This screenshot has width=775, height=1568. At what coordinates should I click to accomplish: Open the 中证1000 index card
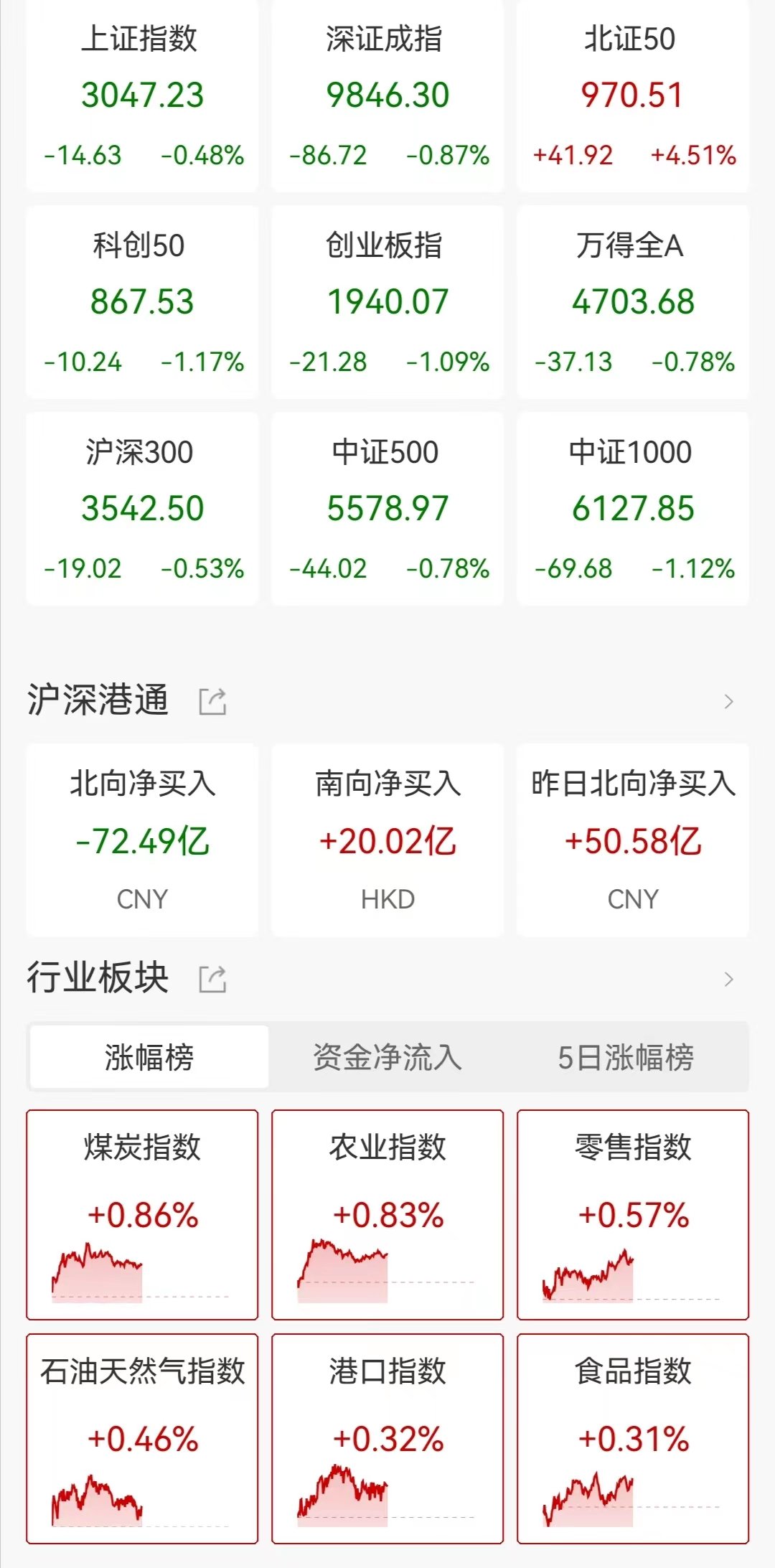tap(633, 509)
